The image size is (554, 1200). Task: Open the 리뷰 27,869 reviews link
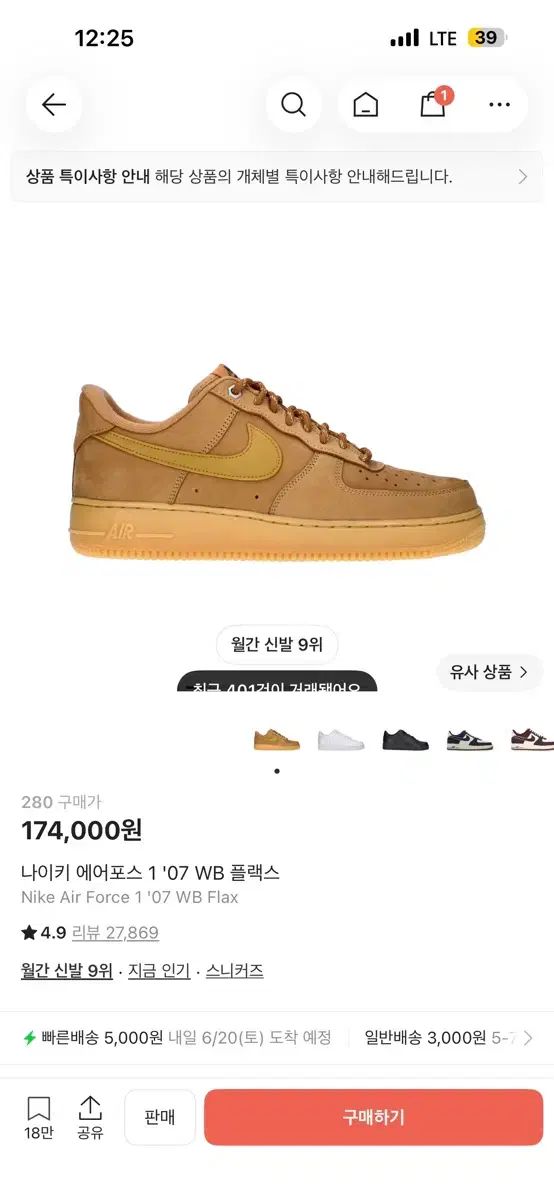coord(115,933)
